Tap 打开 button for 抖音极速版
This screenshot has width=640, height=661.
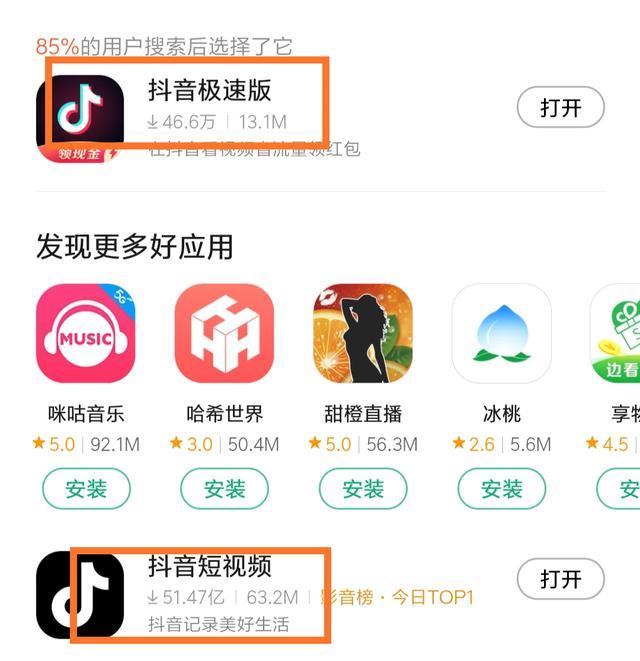click(560, 108)
